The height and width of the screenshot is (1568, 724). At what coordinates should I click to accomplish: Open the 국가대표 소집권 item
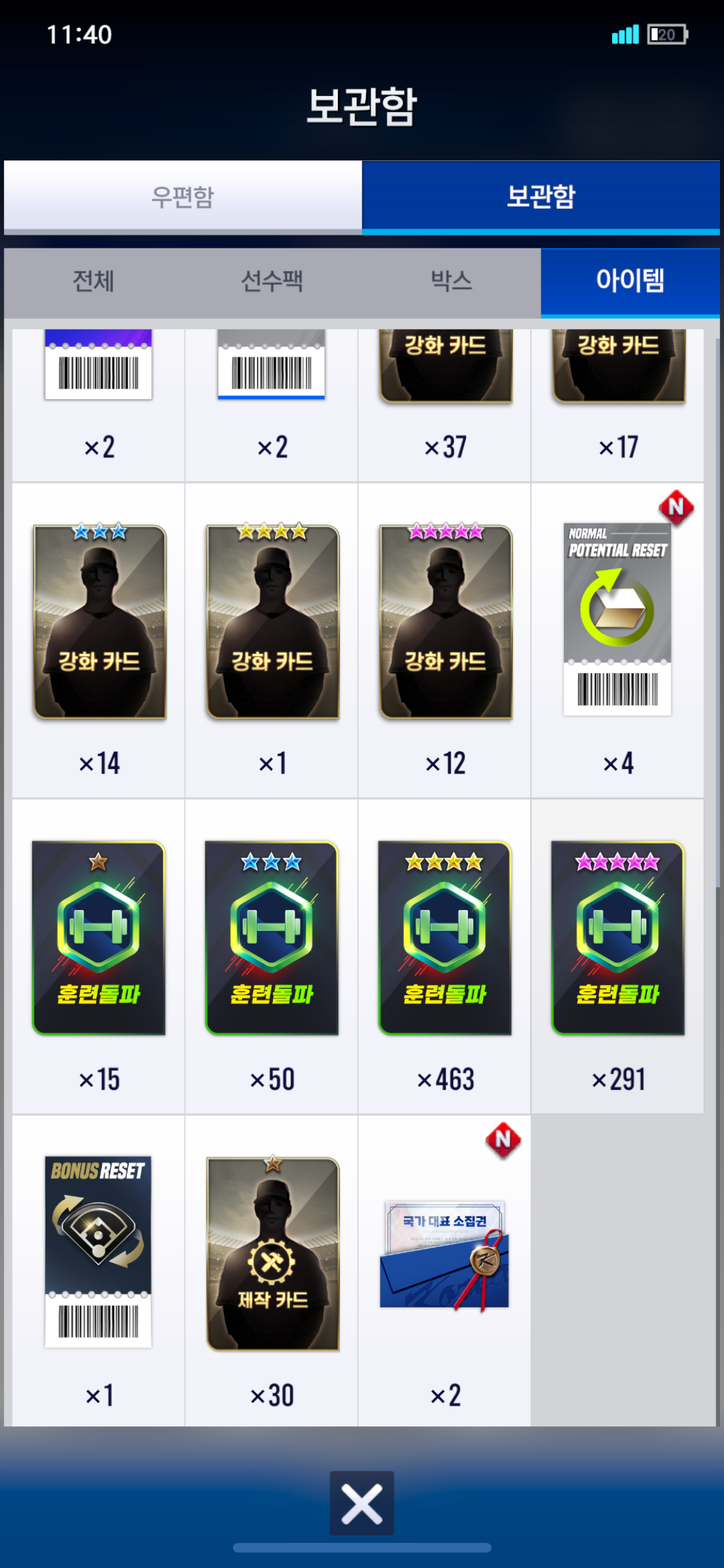445,1254
